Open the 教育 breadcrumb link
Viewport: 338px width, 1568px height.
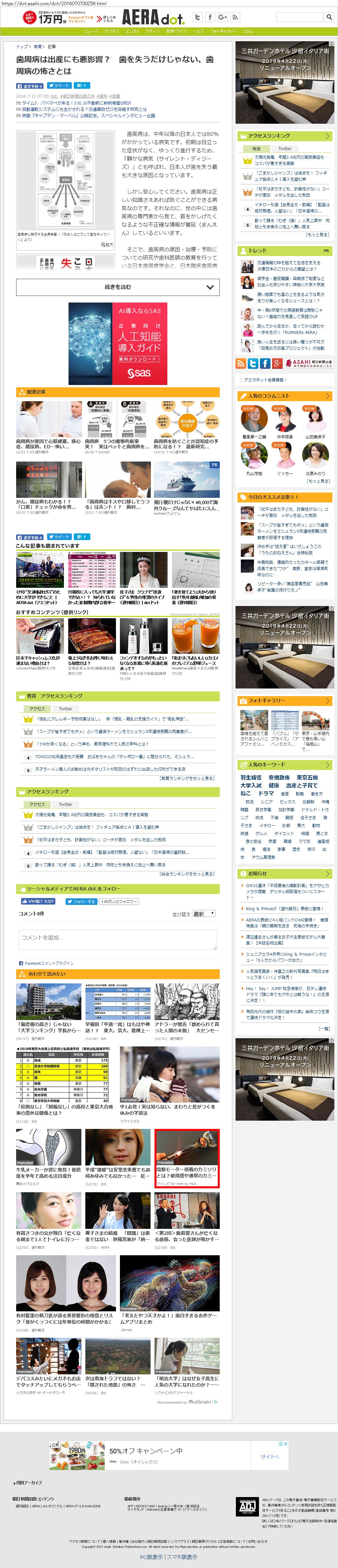click(x=38, y=46)
